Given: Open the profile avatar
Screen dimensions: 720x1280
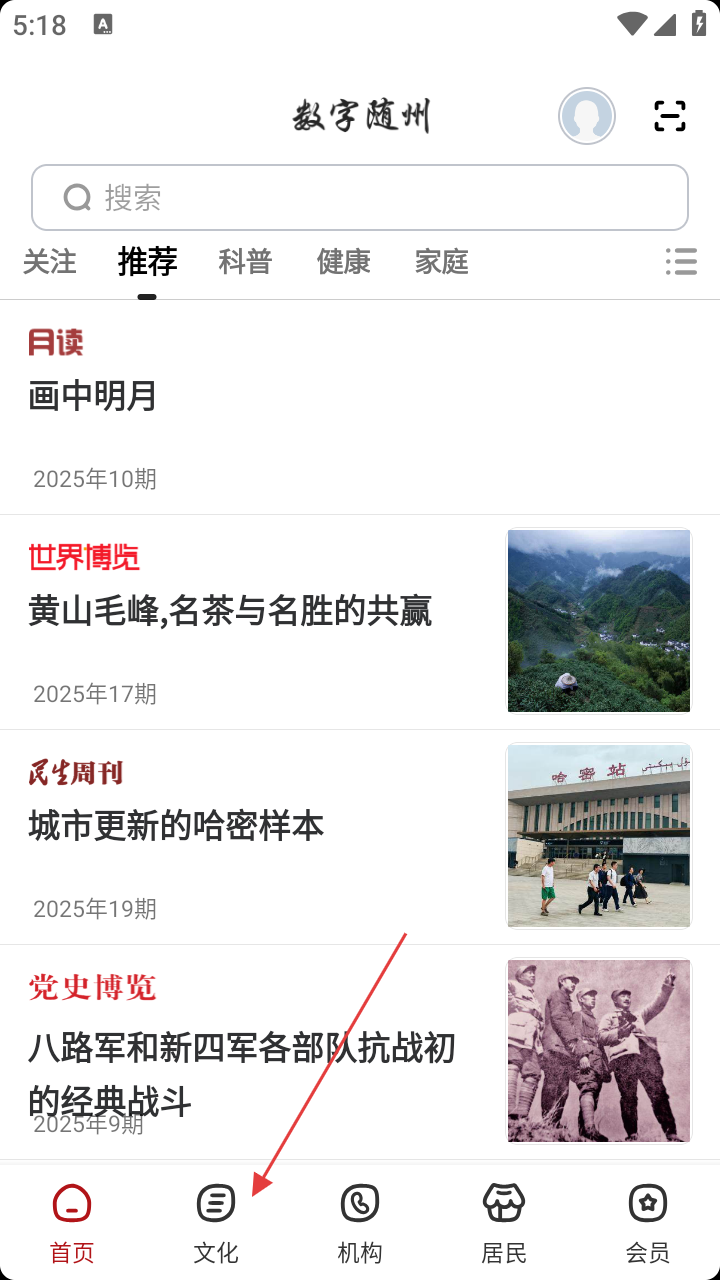Looking at the screenshot, I should tap(587, 116).
